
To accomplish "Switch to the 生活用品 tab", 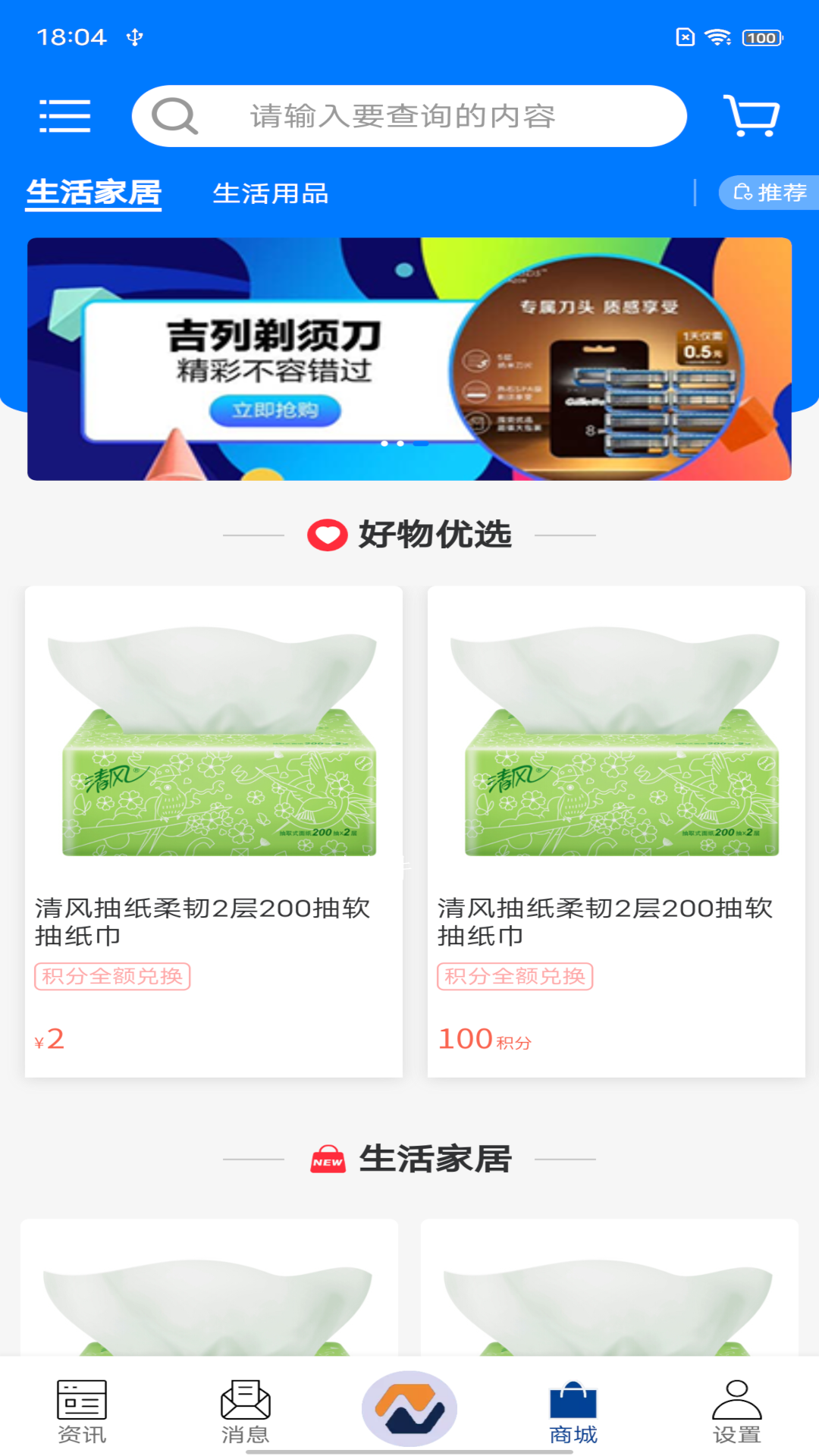I will [271, 193].
